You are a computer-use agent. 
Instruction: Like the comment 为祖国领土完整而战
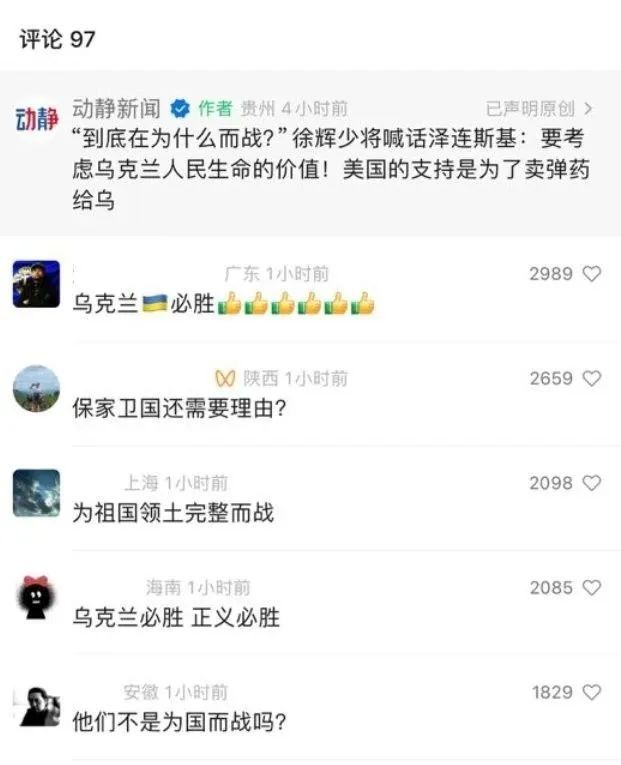point(592,483)
